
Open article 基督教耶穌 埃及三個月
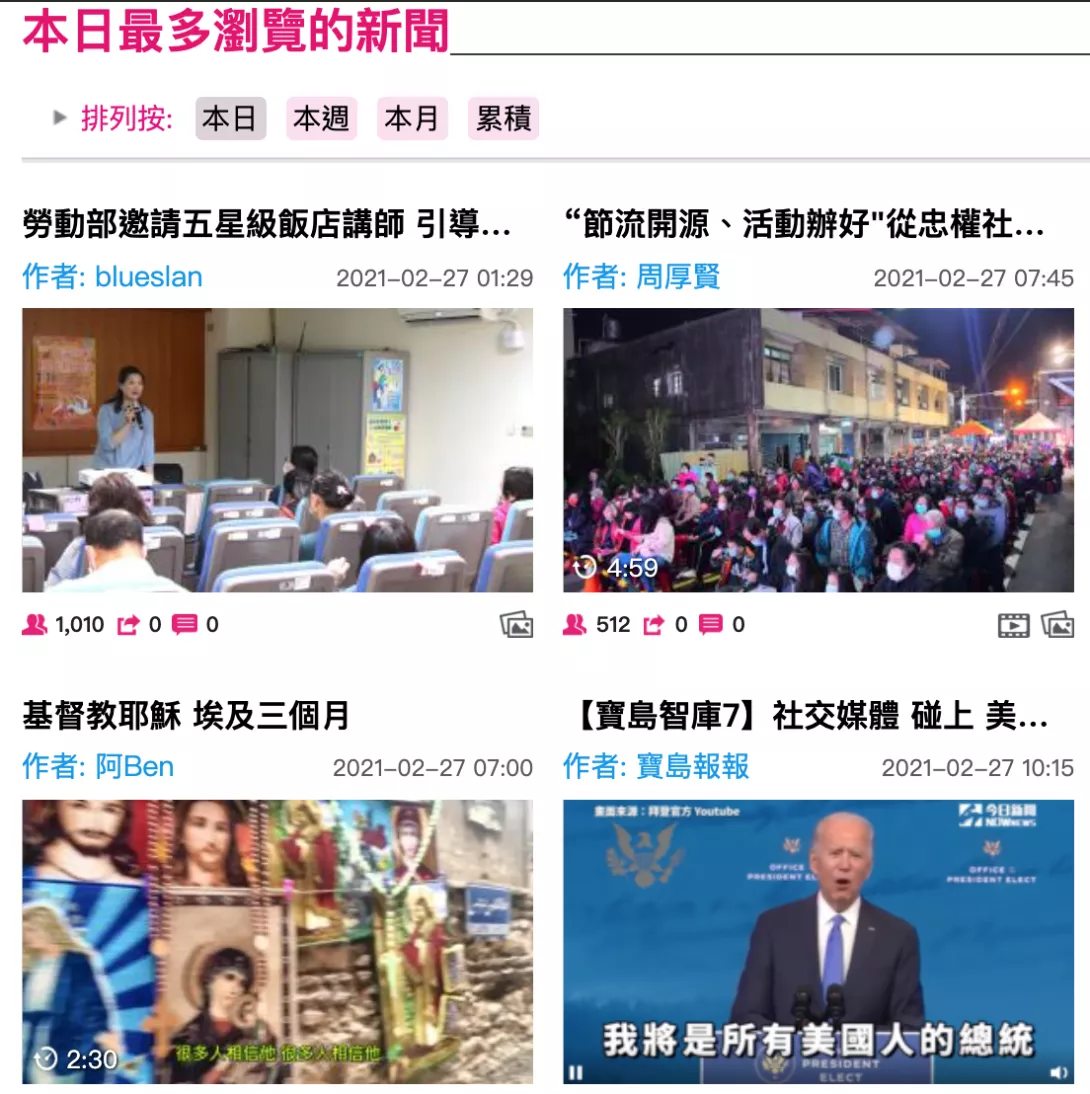186,715
